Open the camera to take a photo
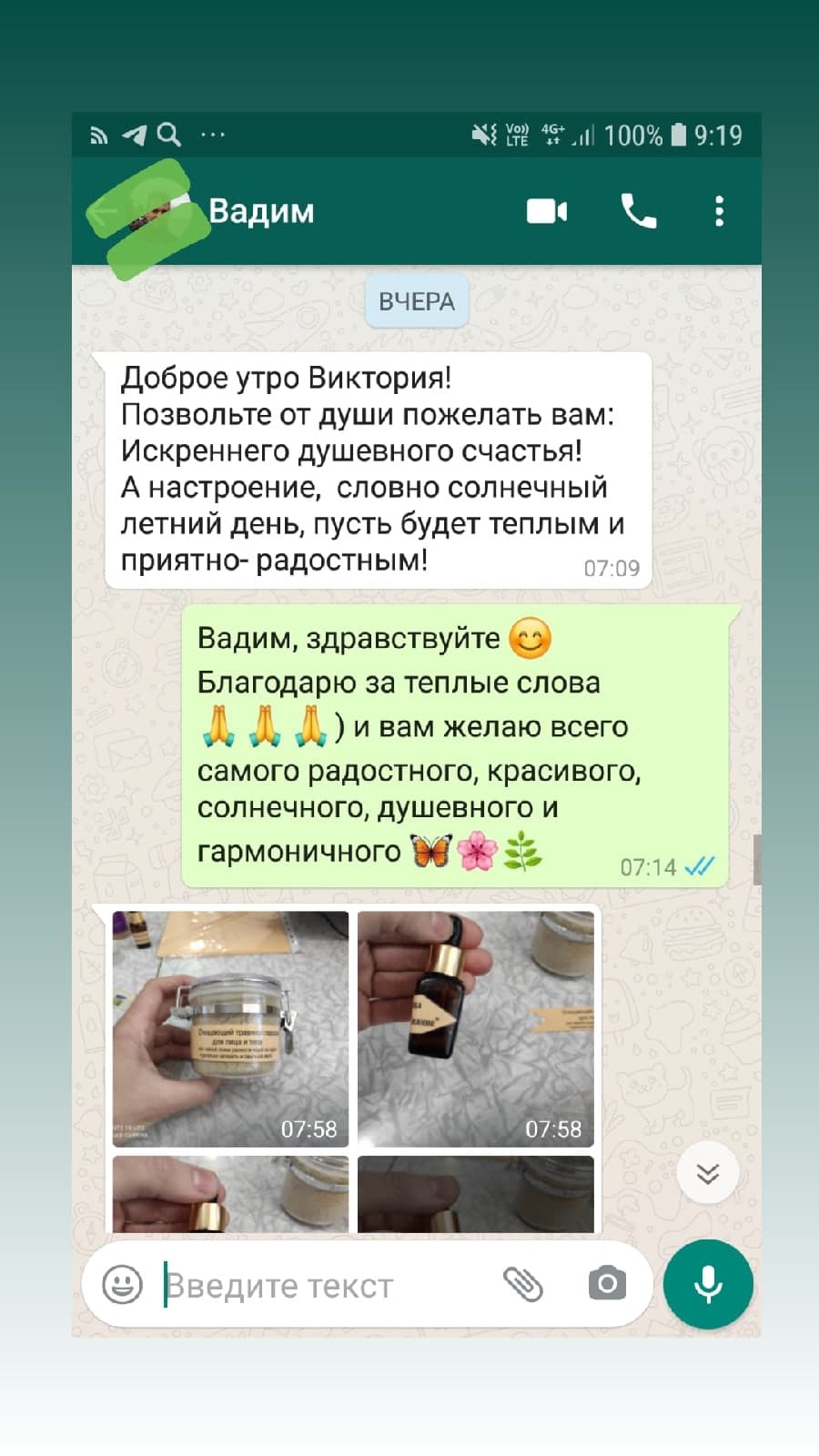 (x=607, y=1285)
